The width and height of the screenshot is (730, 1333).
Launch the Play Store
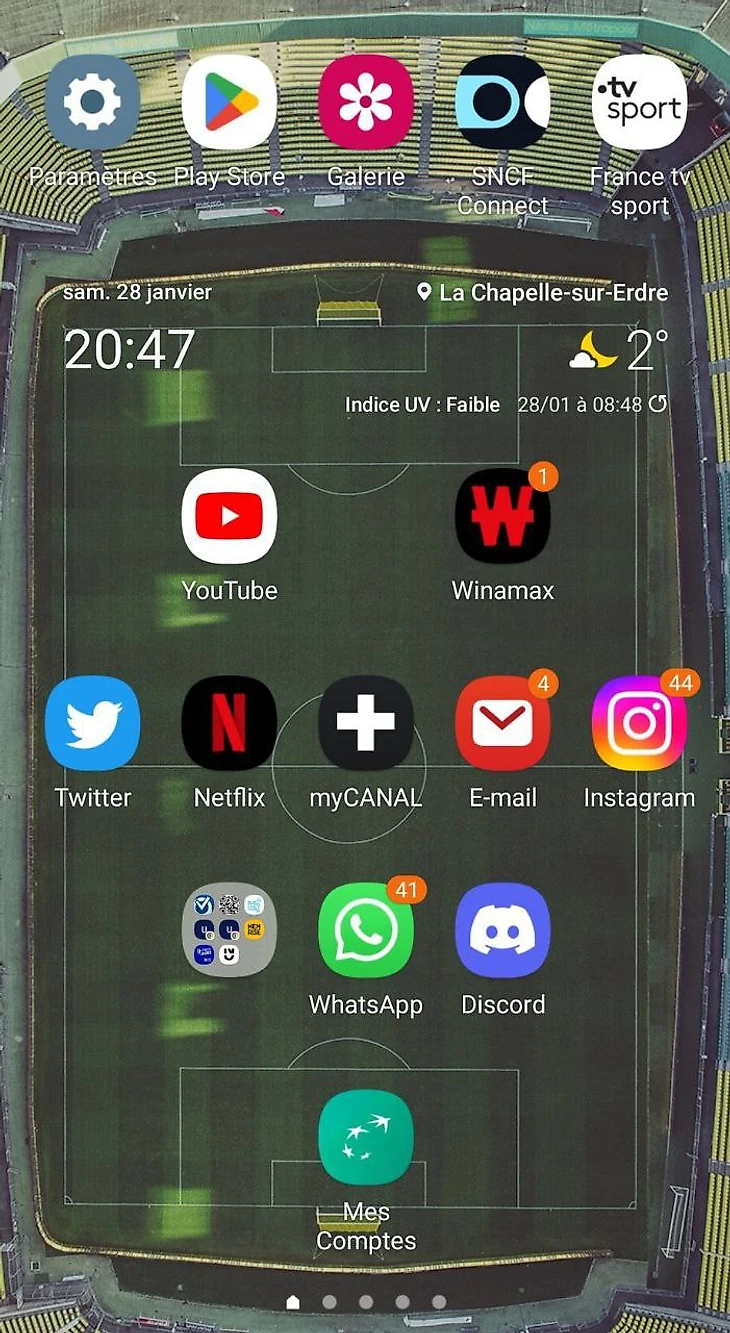coord(229,102)
